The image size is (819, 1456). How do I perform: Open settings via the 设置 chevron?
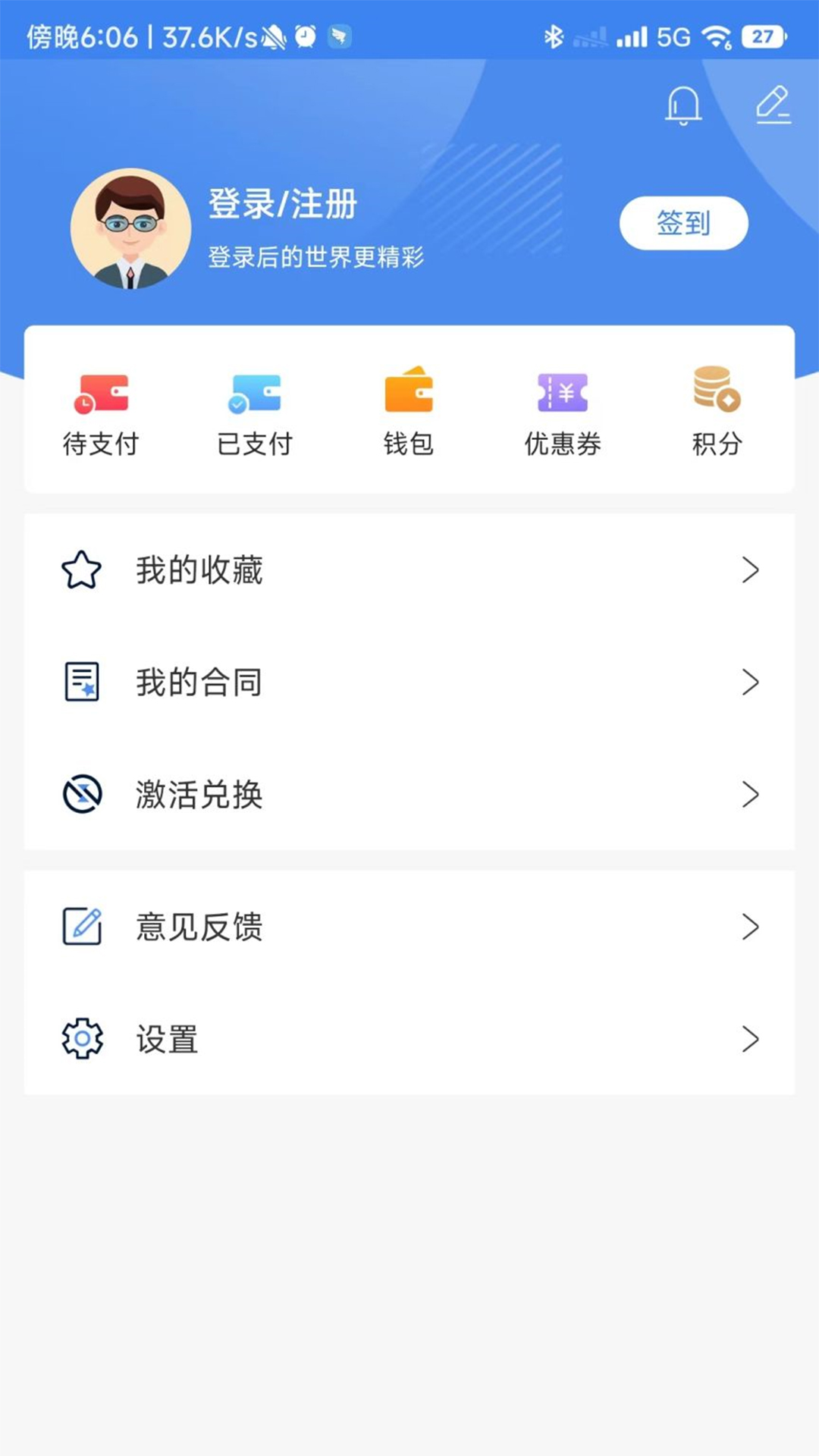click(x=749, y=1040)
